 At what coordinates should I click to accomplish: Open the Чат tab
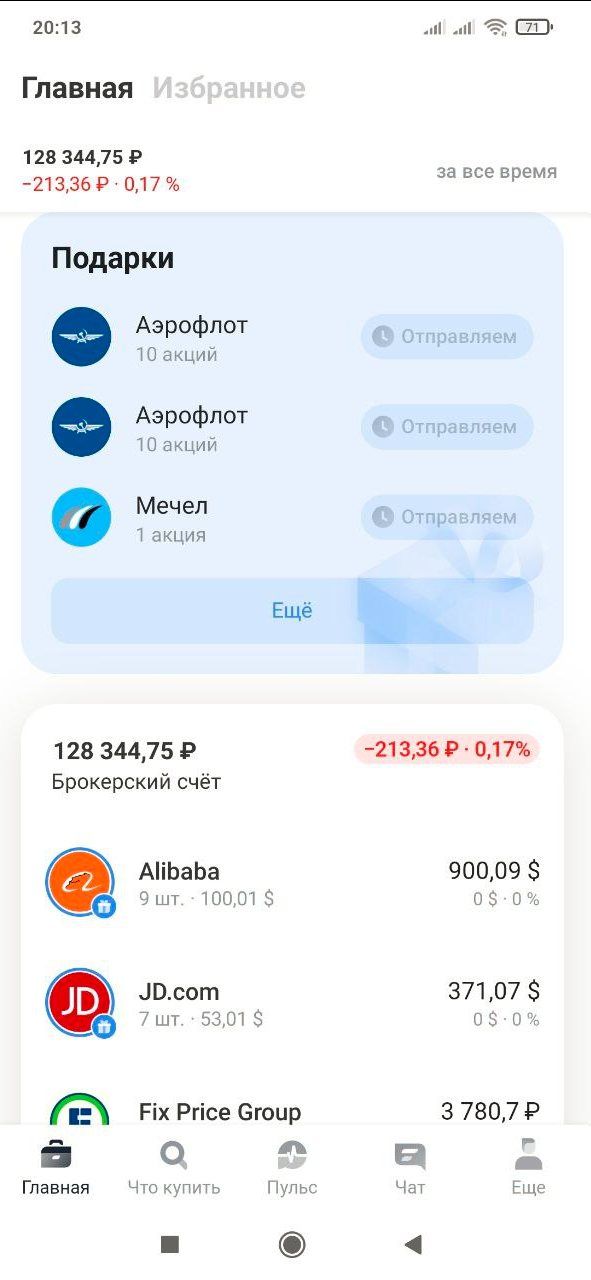click(x=410, y=1168)
